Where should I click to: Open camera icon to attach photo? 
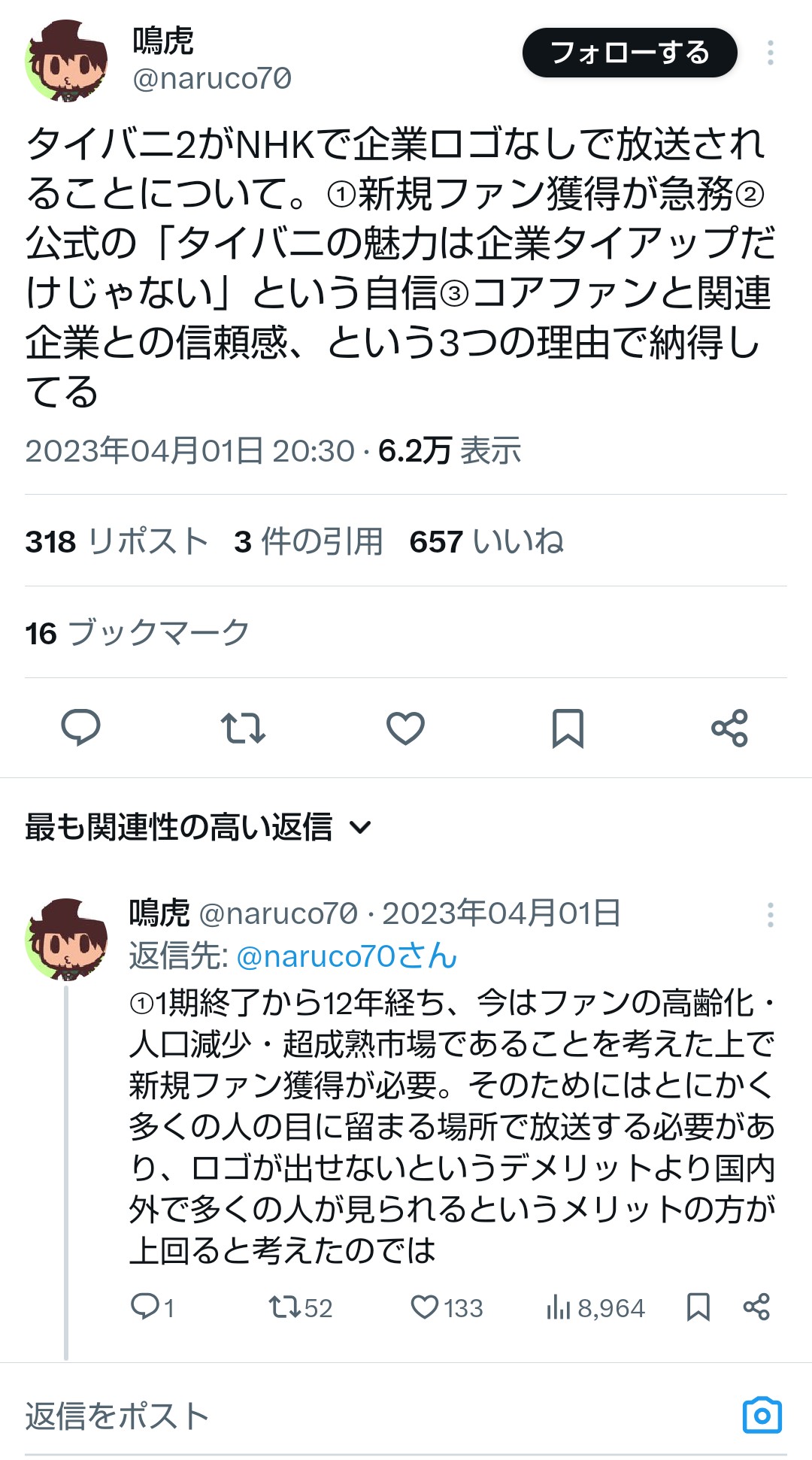click(762, 1416)
